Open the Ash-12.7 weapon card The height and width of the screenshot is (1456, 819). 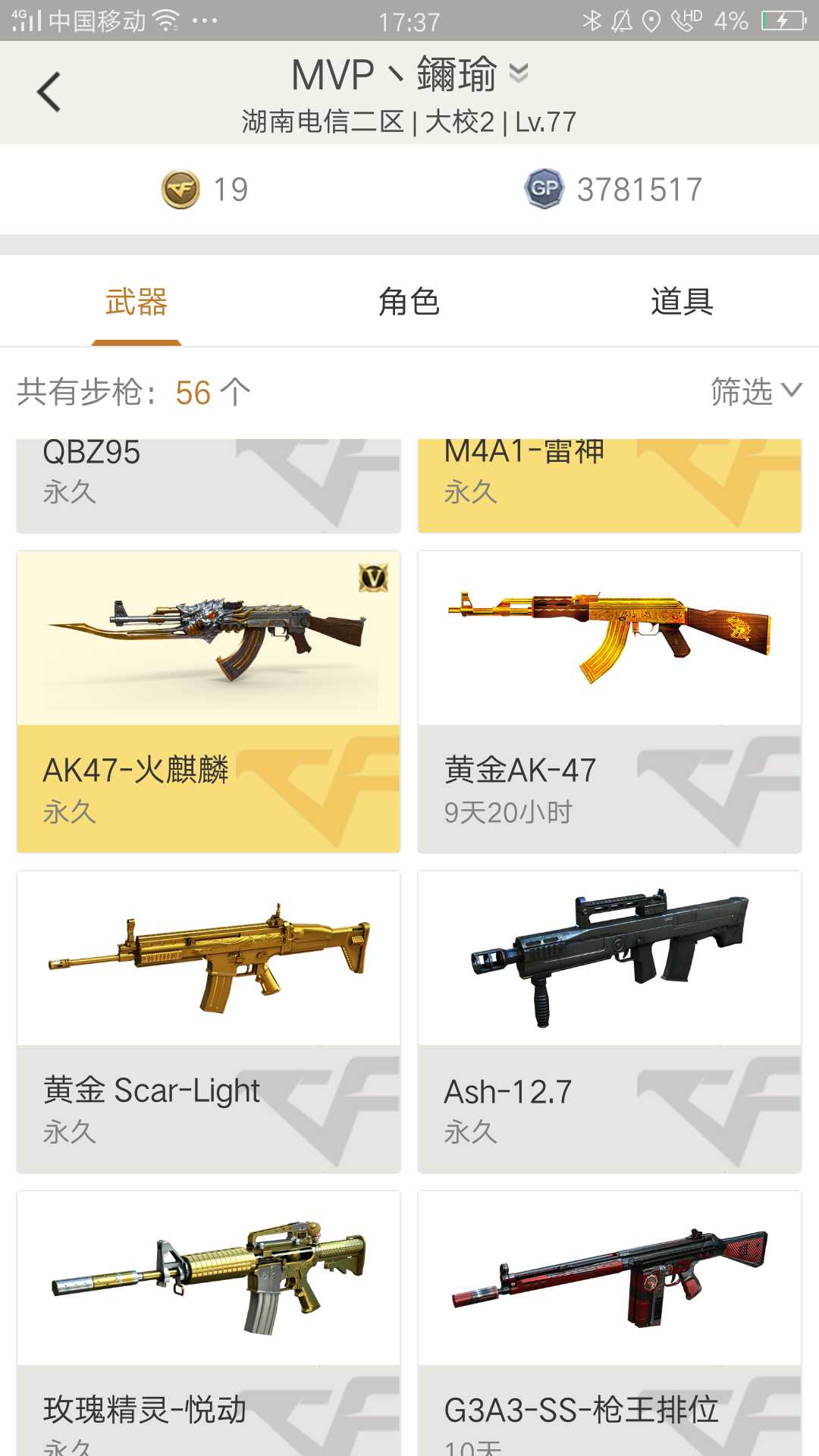click(x=610, y=1021)
